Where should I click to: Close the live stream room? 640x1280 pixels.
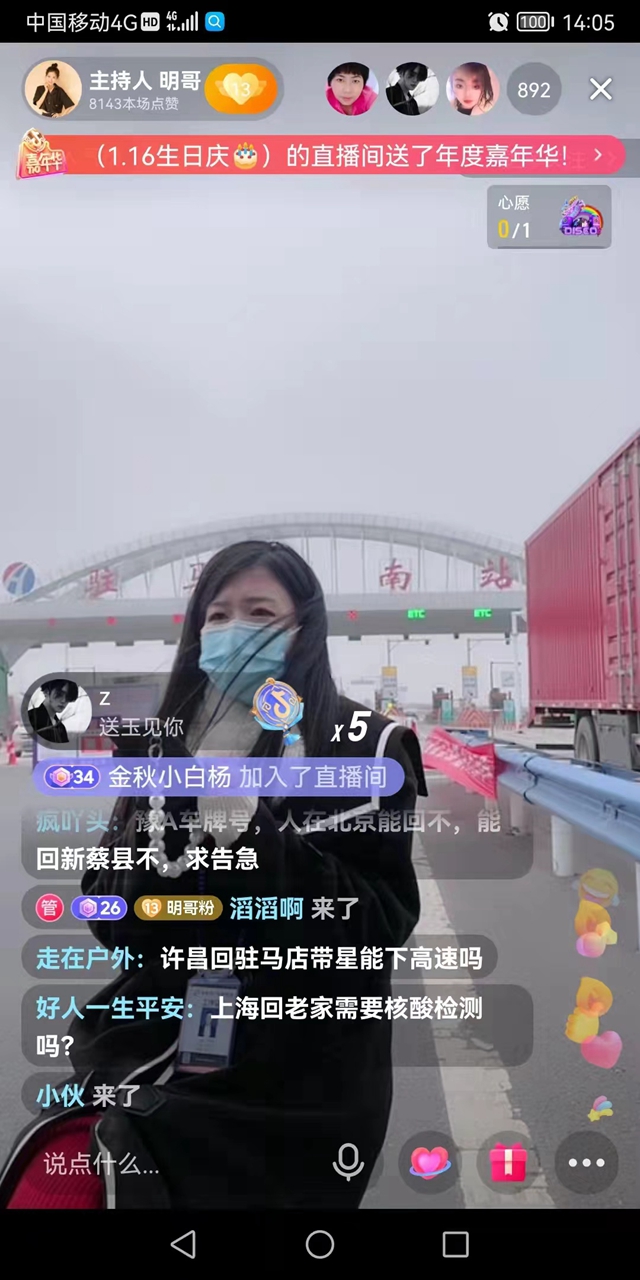click(x=600, y=90)
